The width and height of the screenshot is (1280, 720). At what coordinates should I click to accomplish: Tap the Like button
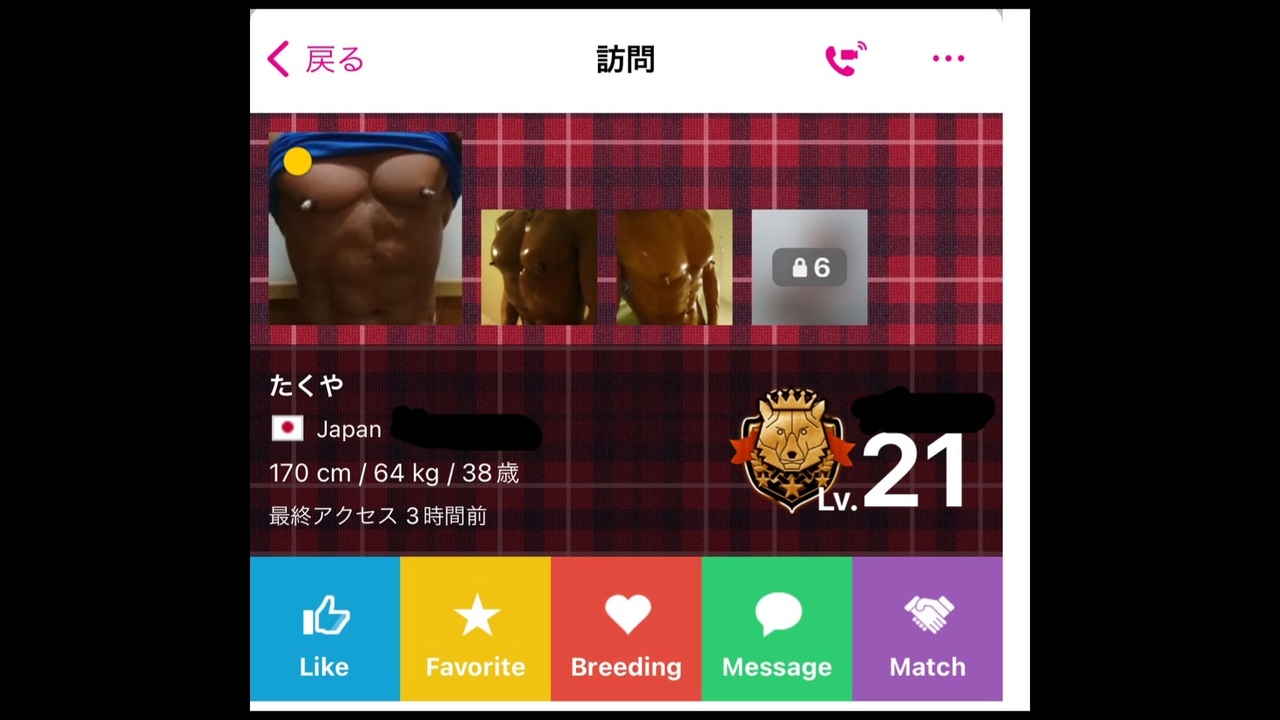[325, 629]
